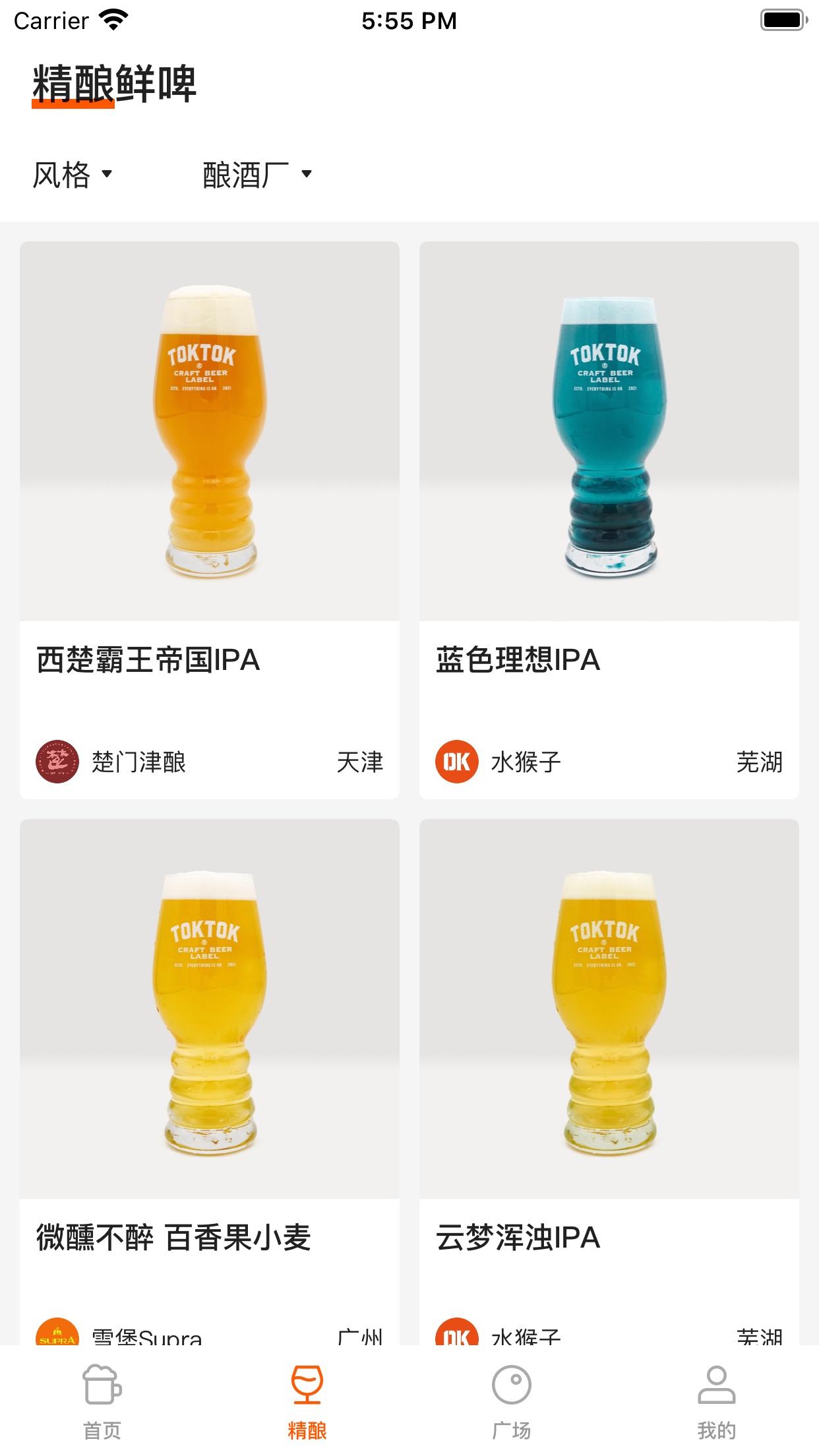Viewport: 819px width, 1456px height.
Task: Open the 西楚霸王帝国IPA beer card
Action: click(x=210, y=520)
